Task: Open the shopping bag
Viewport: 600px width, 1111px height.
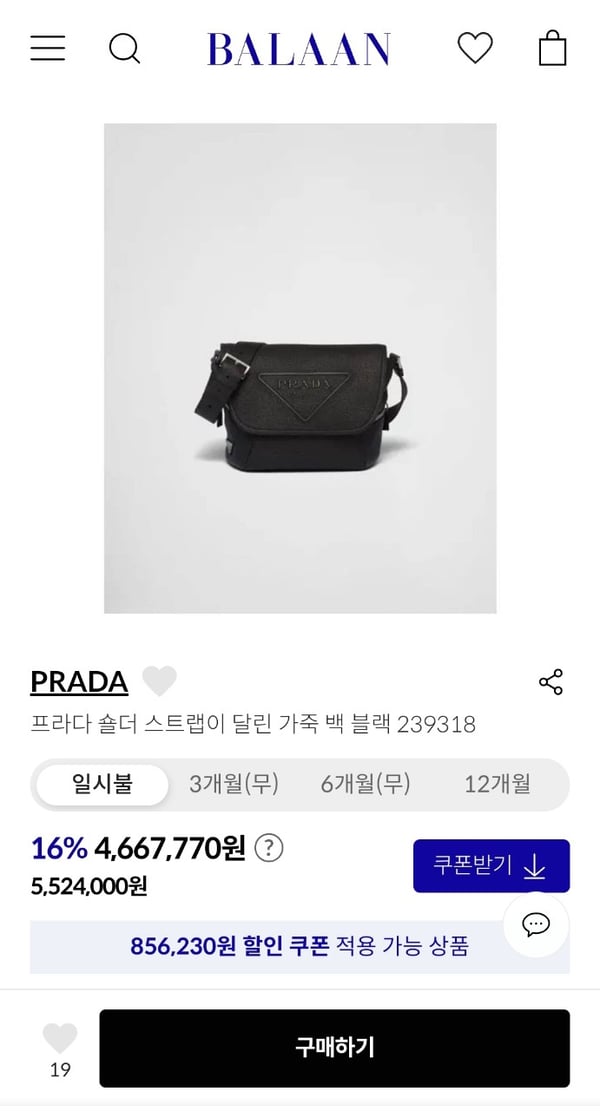Action: point(552,48)
